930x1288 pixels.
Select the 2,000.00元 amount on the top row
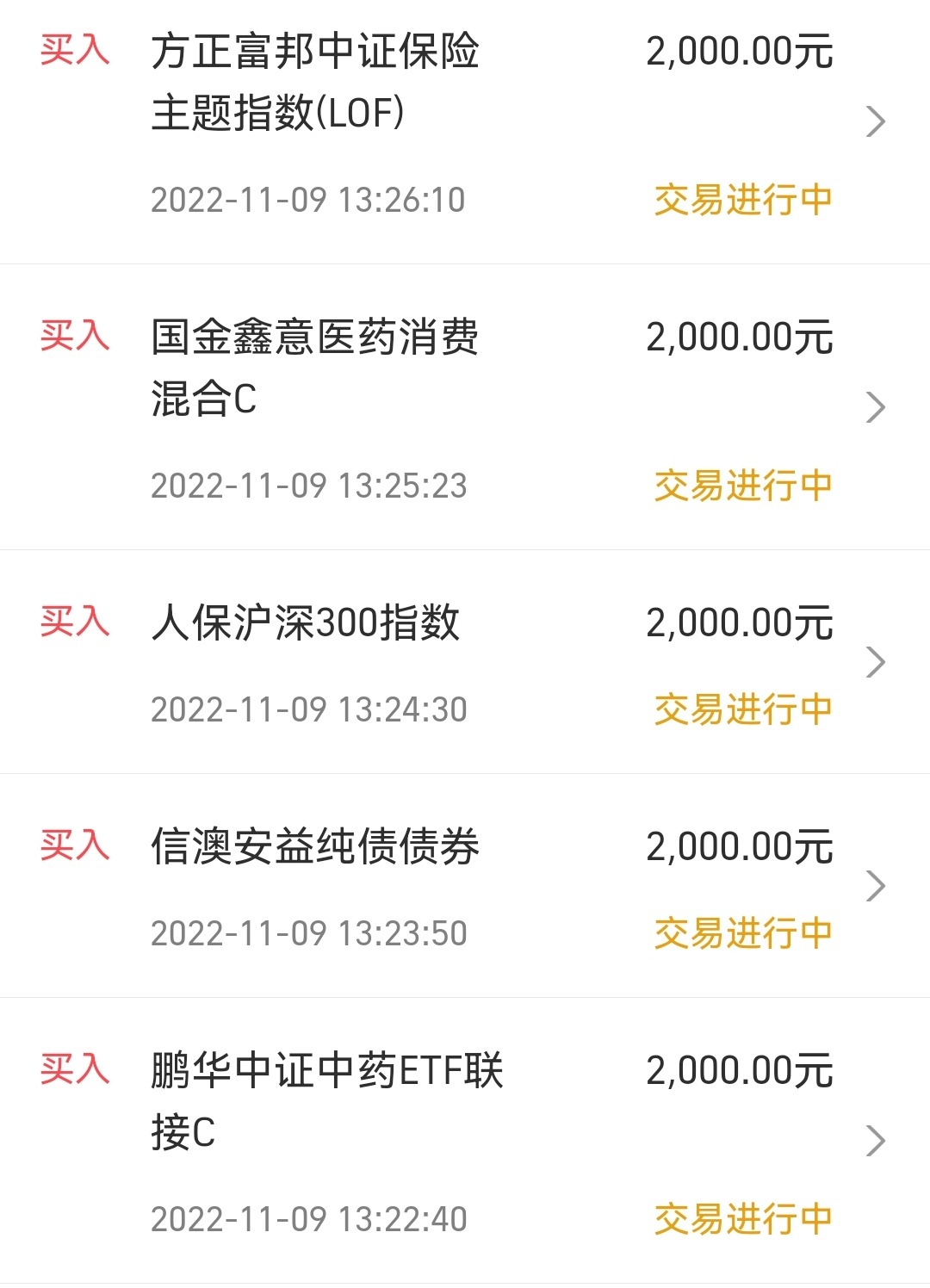(741, 53)
